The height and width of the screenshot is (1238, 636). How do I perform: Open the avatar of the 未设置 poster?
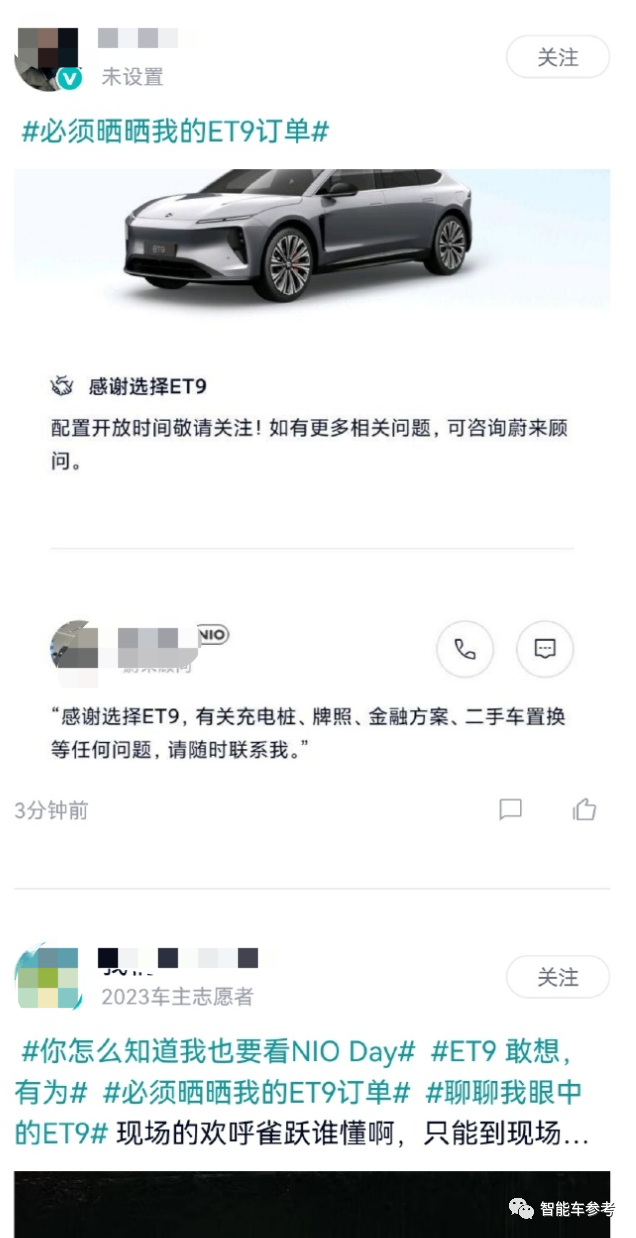[46, 59]
